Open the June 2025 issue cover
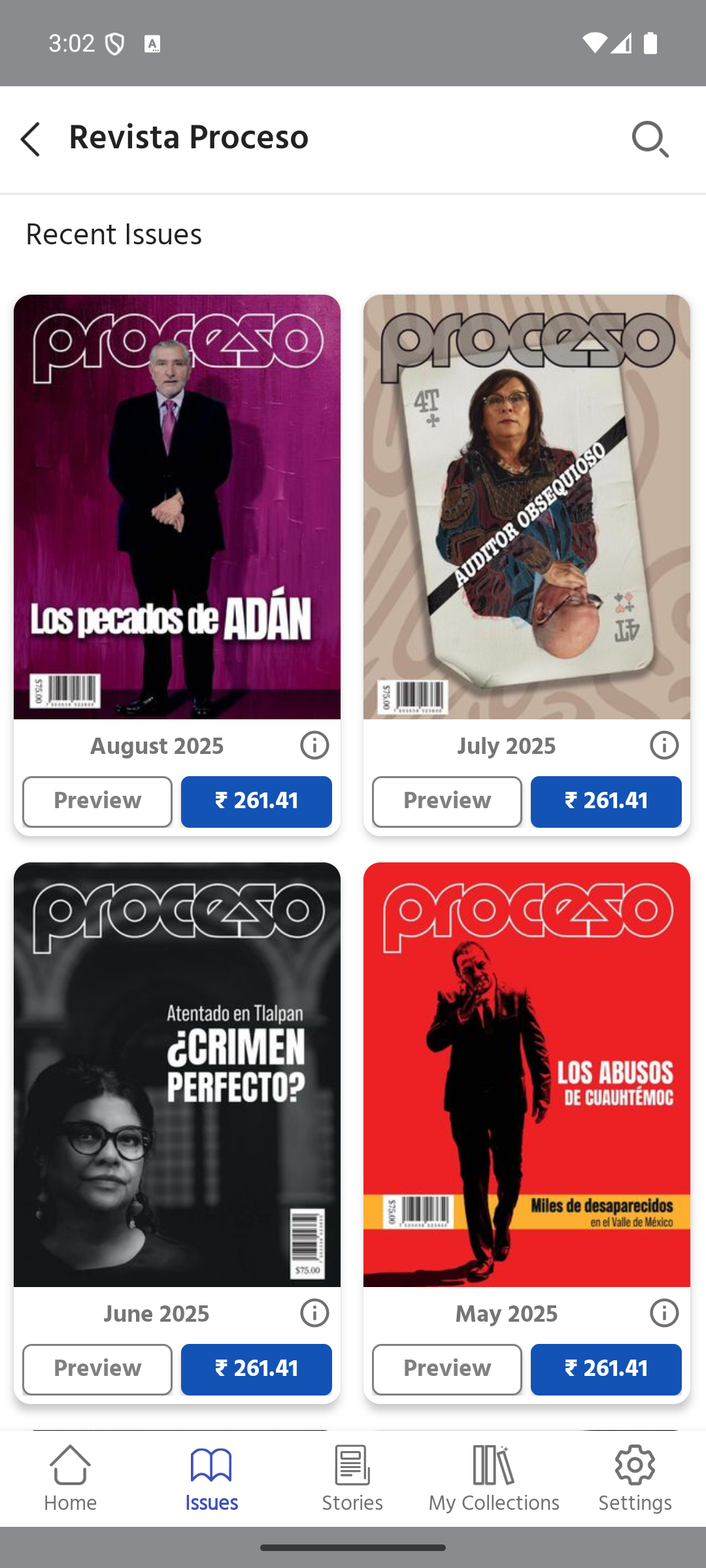 point(176,1074)
